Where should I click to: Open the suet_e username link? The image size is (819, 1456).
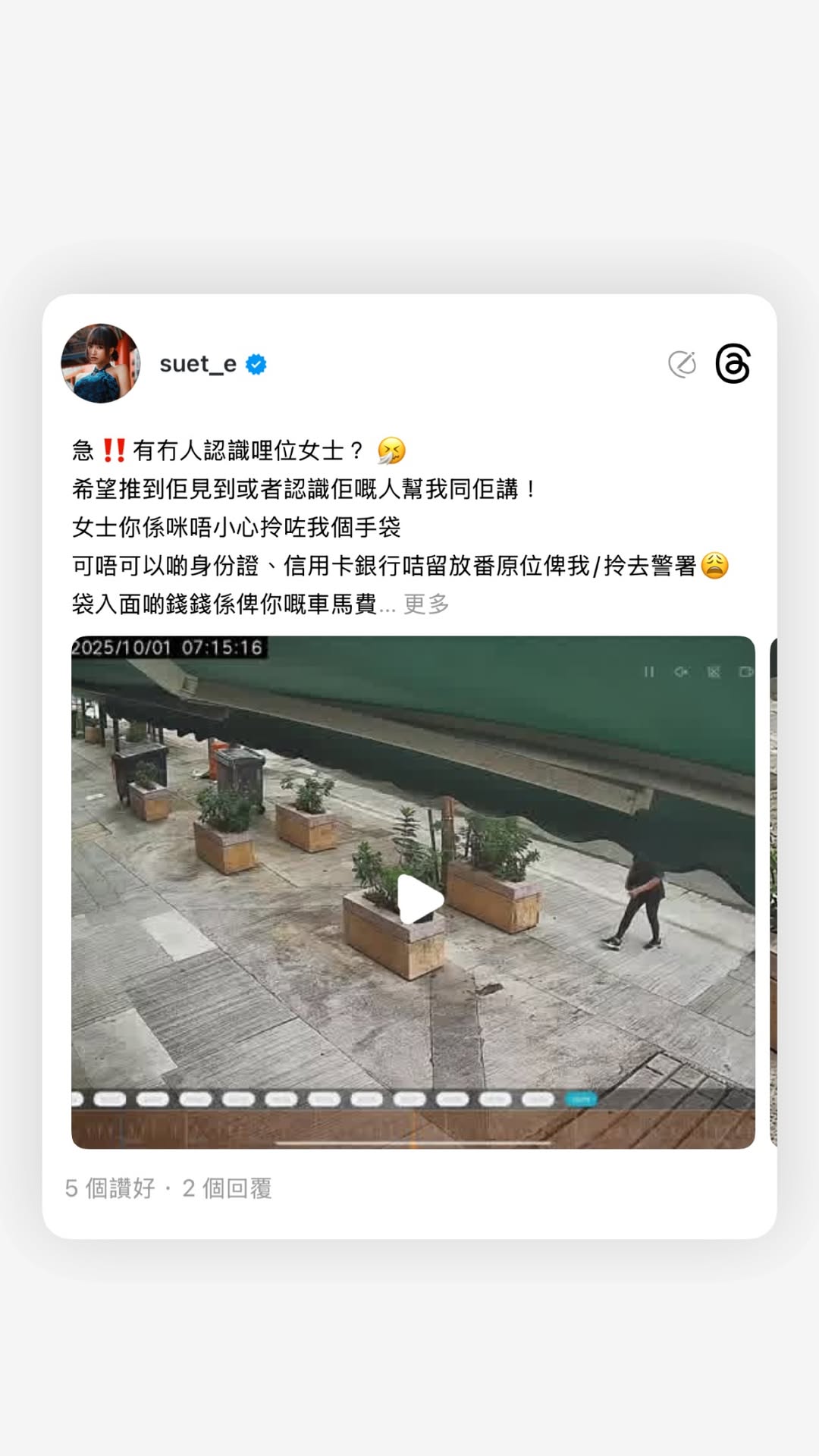[x=198, y=365]
